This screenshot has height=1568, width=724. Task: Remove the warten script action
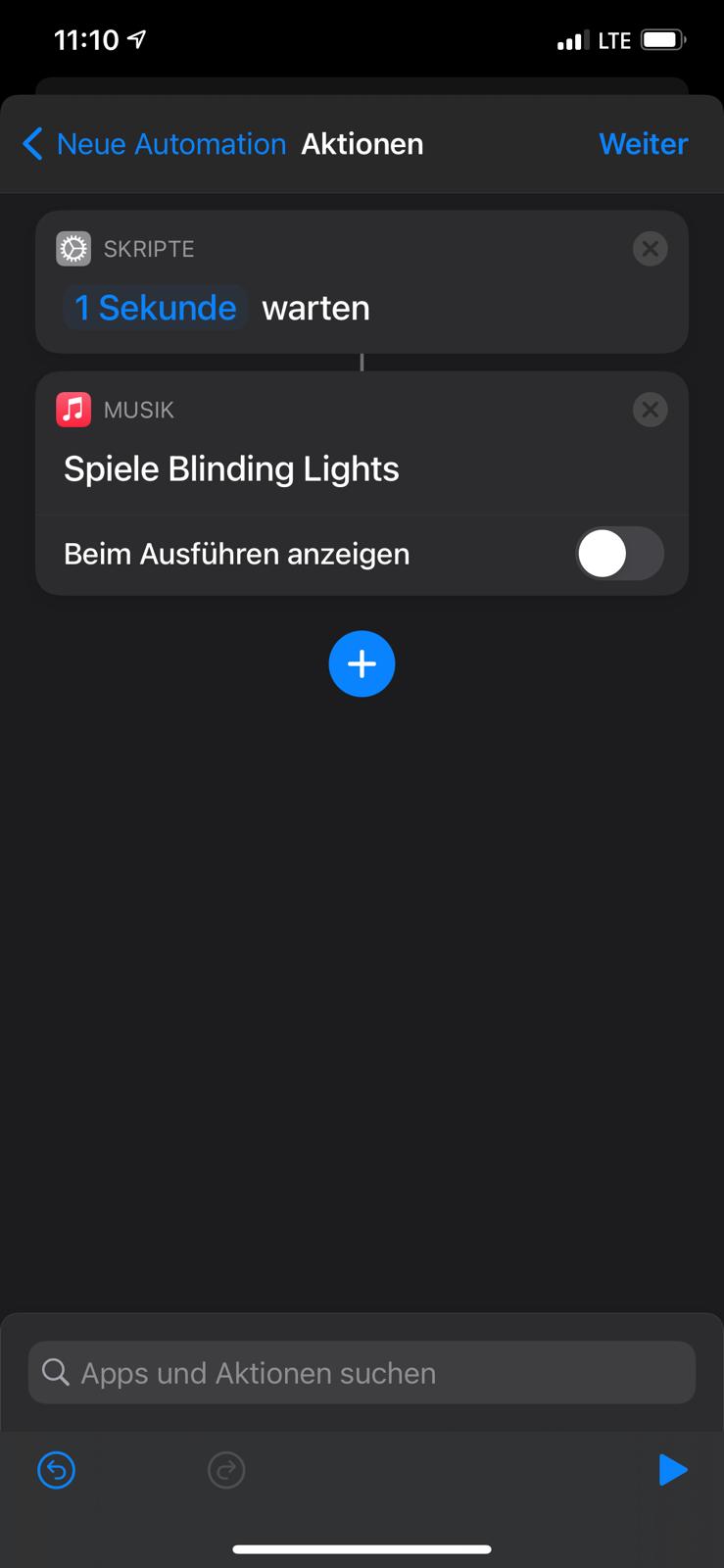click(650, 249)
